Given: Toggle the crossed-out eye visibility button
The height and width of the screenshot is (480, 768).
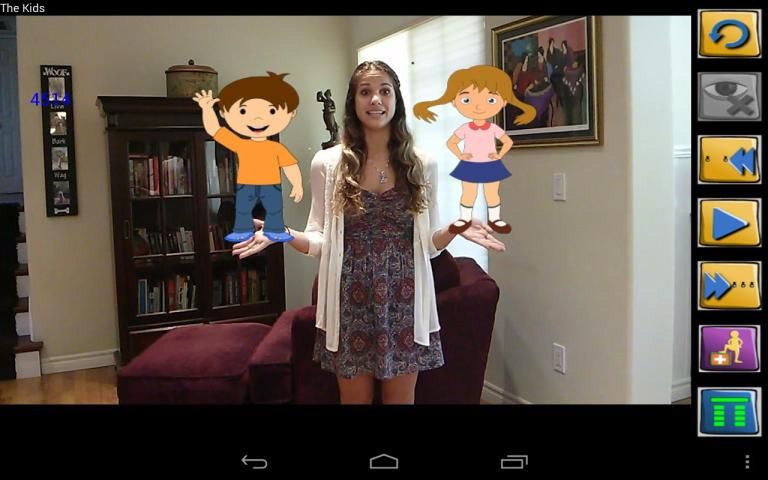Looking at the screenshot, I should (x=729, y=96).
